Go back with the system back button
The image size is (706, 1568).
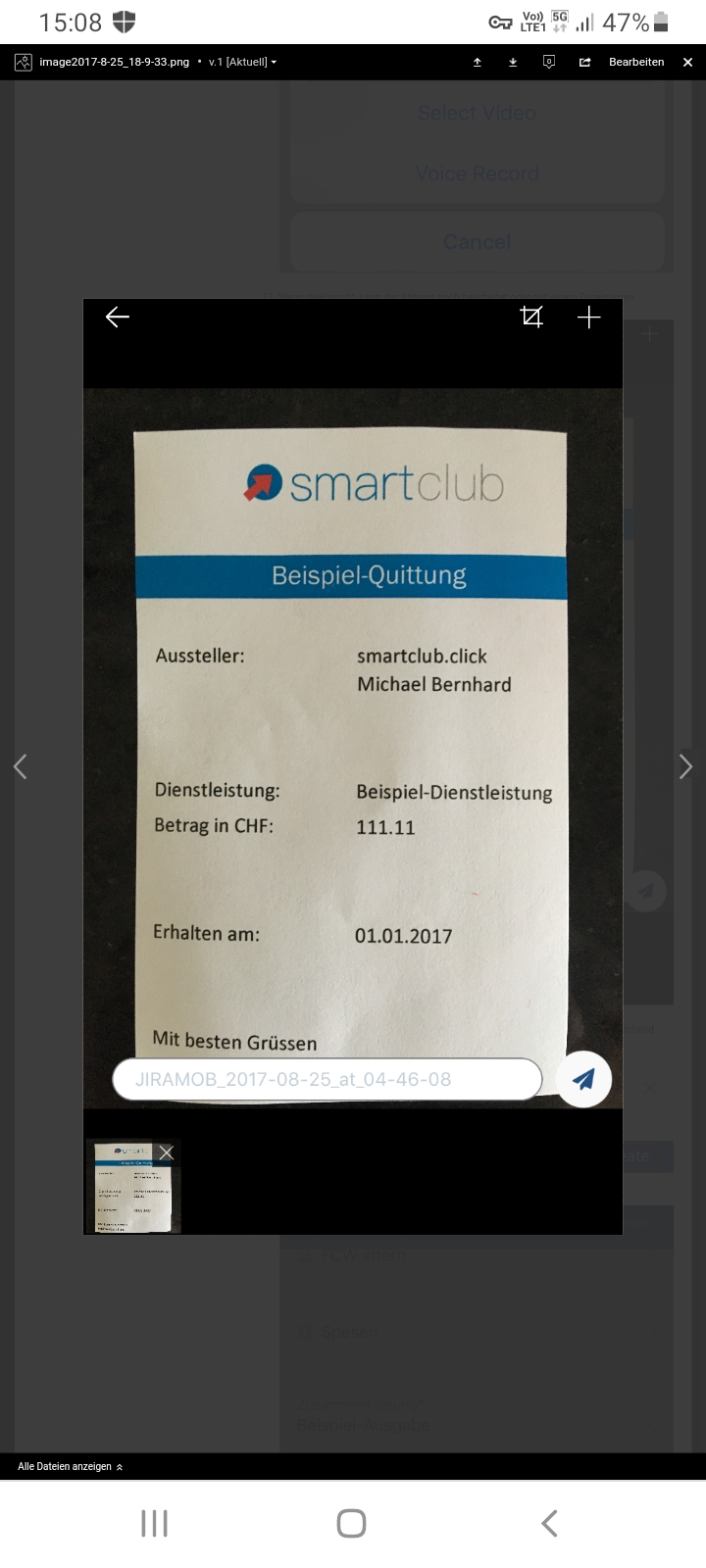[x=550, y=1523]
